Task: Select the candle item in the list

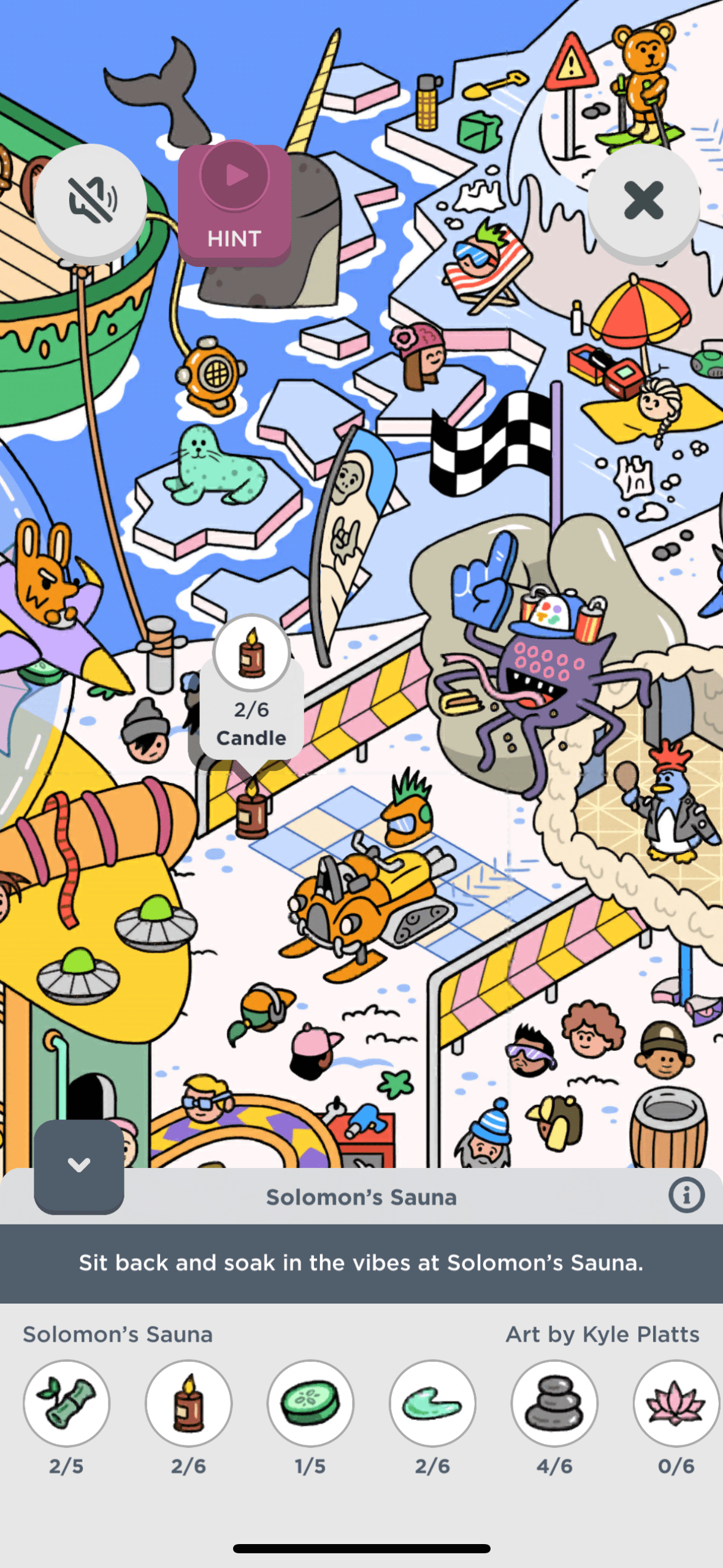Action: (188, 1404)
